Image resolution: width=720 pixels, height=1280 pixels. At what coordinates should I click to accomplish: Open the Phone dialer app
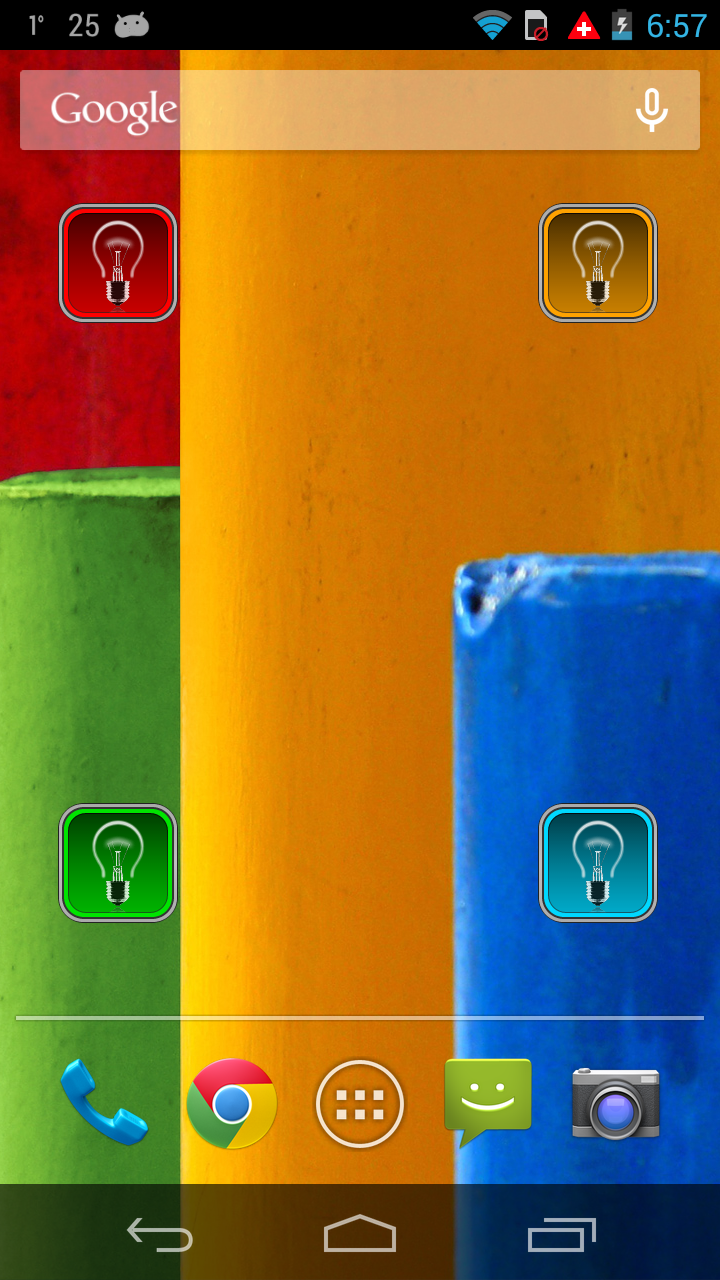104,1102
